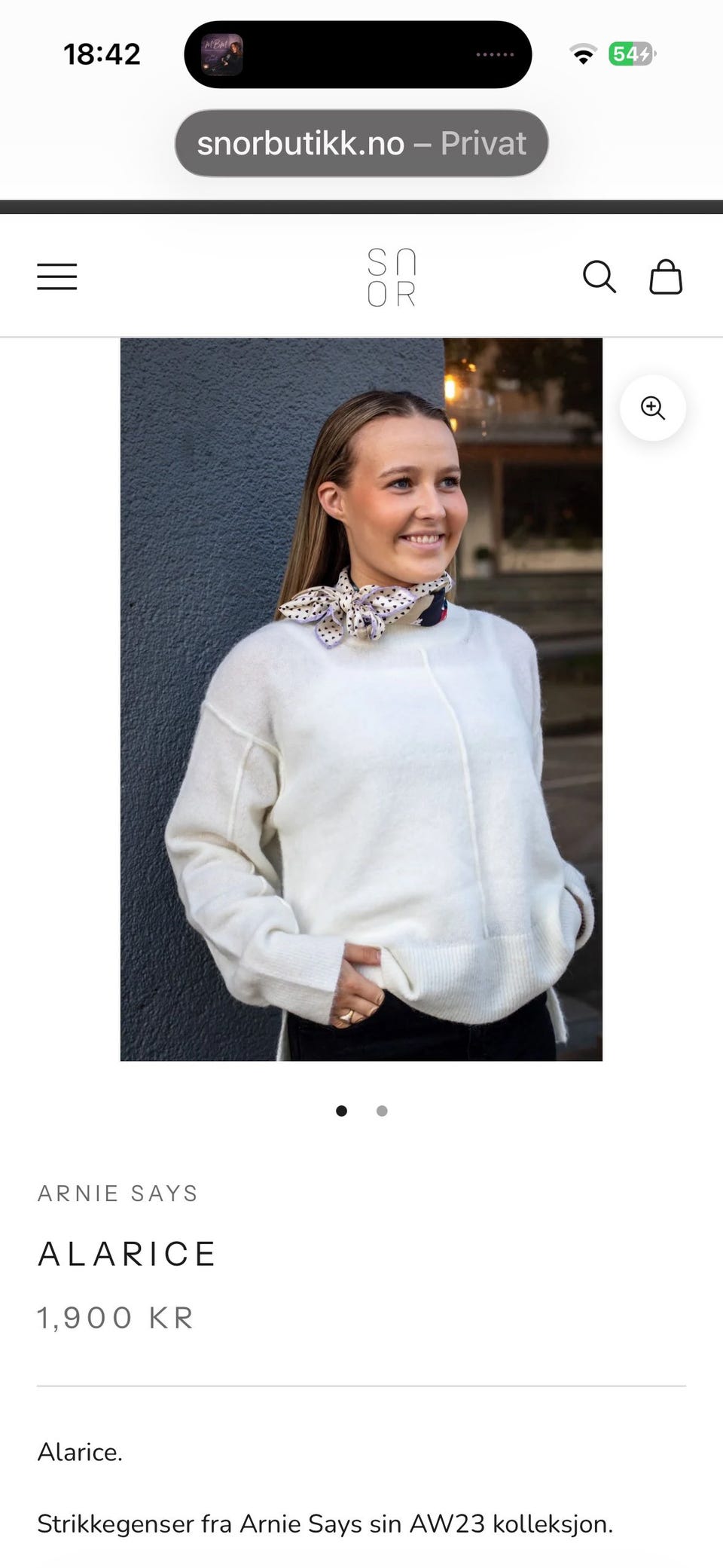
Task: Open the shopping bag
Action: (x=666, y=277)
